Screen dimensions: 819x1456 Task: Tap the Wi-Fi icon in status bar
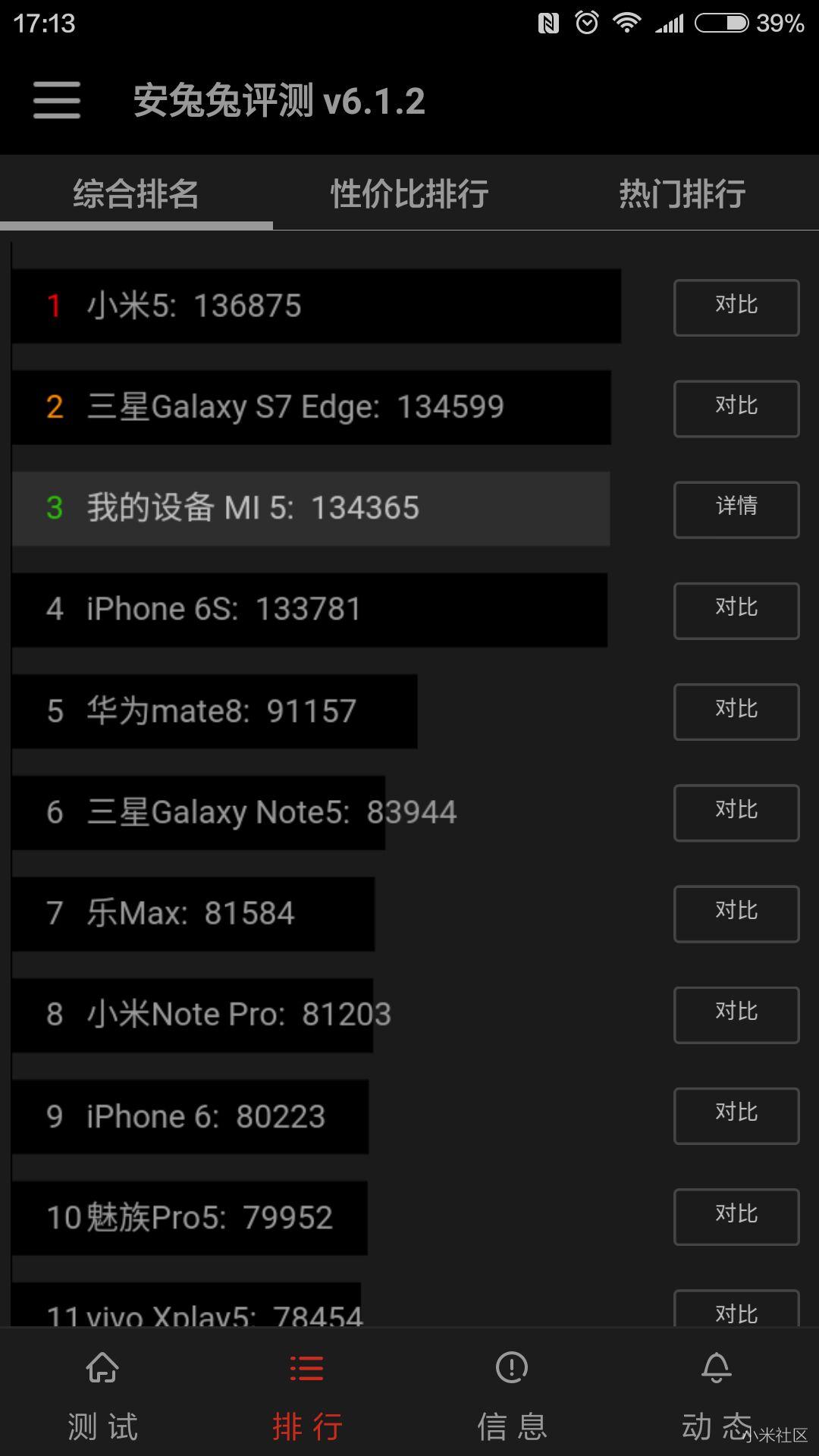tap(626, 23)
